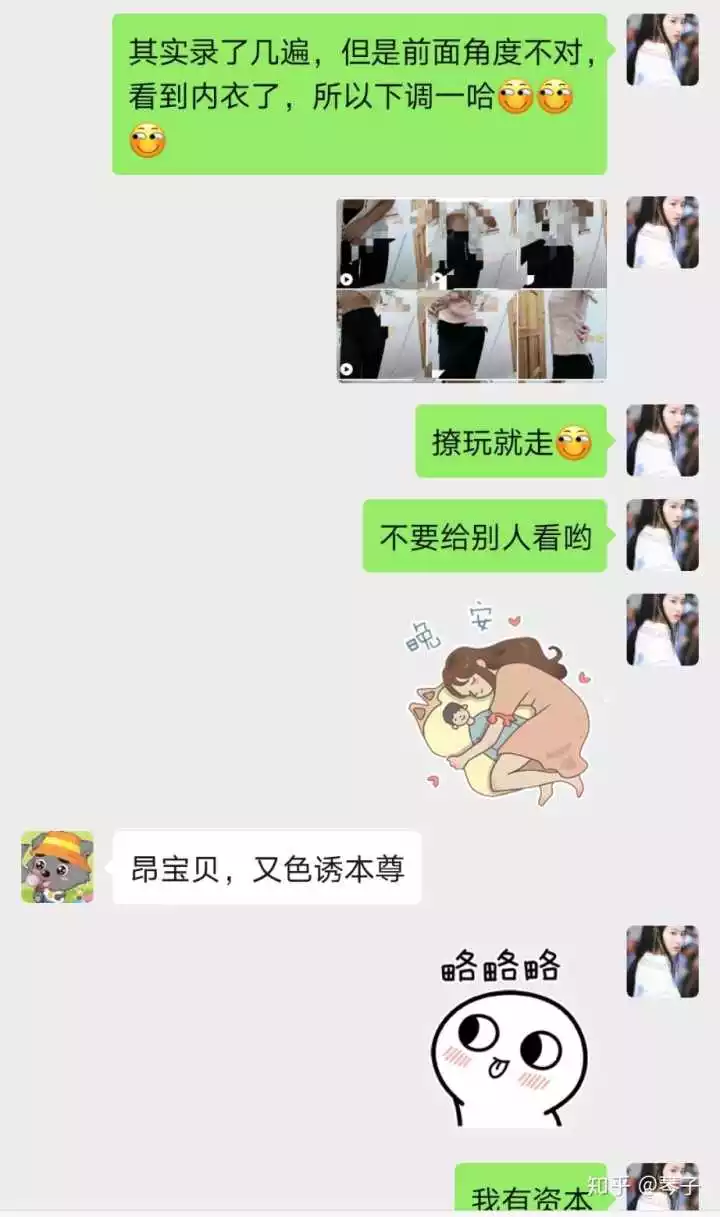Tap play icon on bottom-middle video clip
The width and height of the screenshot is (720, 1217).
436,371
